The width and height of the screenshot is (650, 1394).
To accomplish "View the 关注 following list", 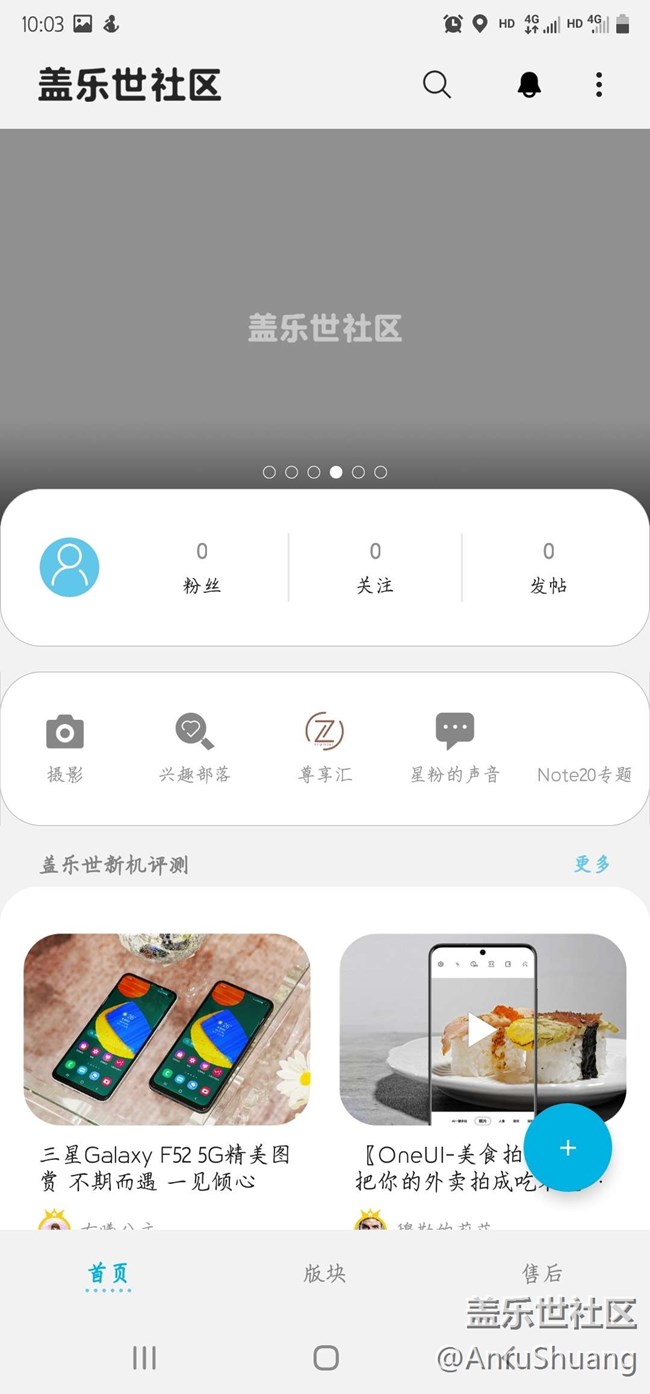I will click(x=375, y=567).
